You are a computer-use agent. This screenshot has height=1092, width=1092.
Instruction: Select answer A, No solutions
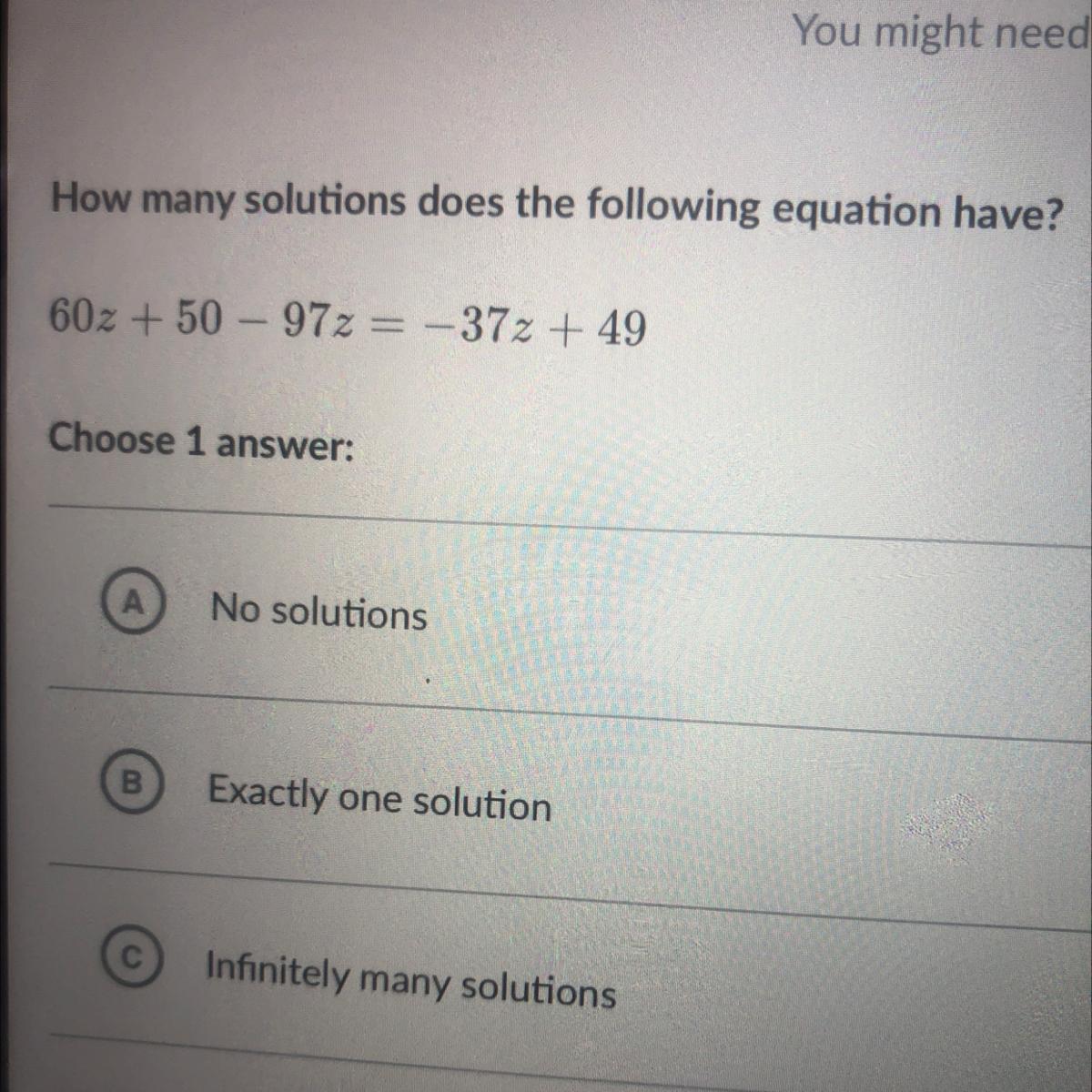[x=133, y=602]
